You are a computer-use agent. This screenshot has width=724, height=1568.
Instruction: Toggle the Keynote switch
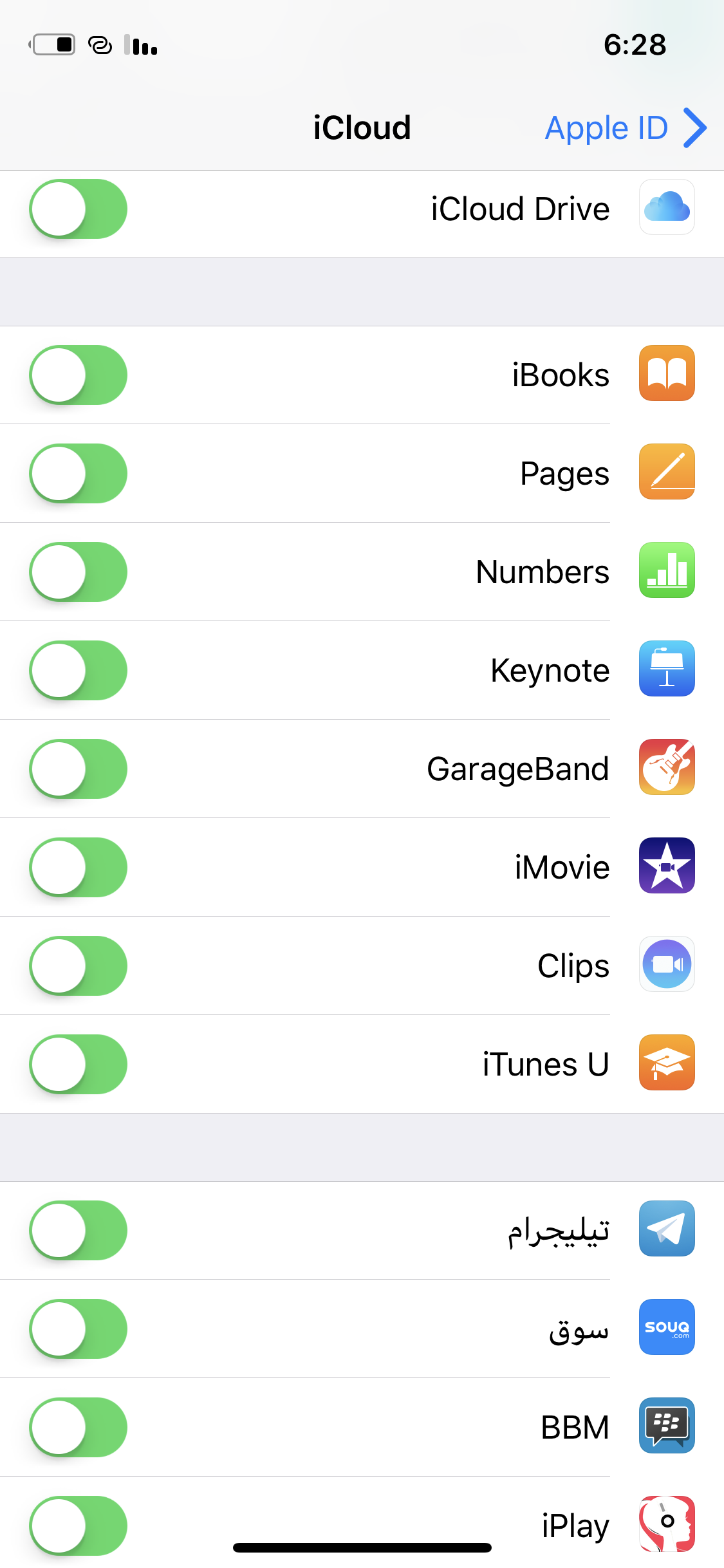tap(78, 670)
